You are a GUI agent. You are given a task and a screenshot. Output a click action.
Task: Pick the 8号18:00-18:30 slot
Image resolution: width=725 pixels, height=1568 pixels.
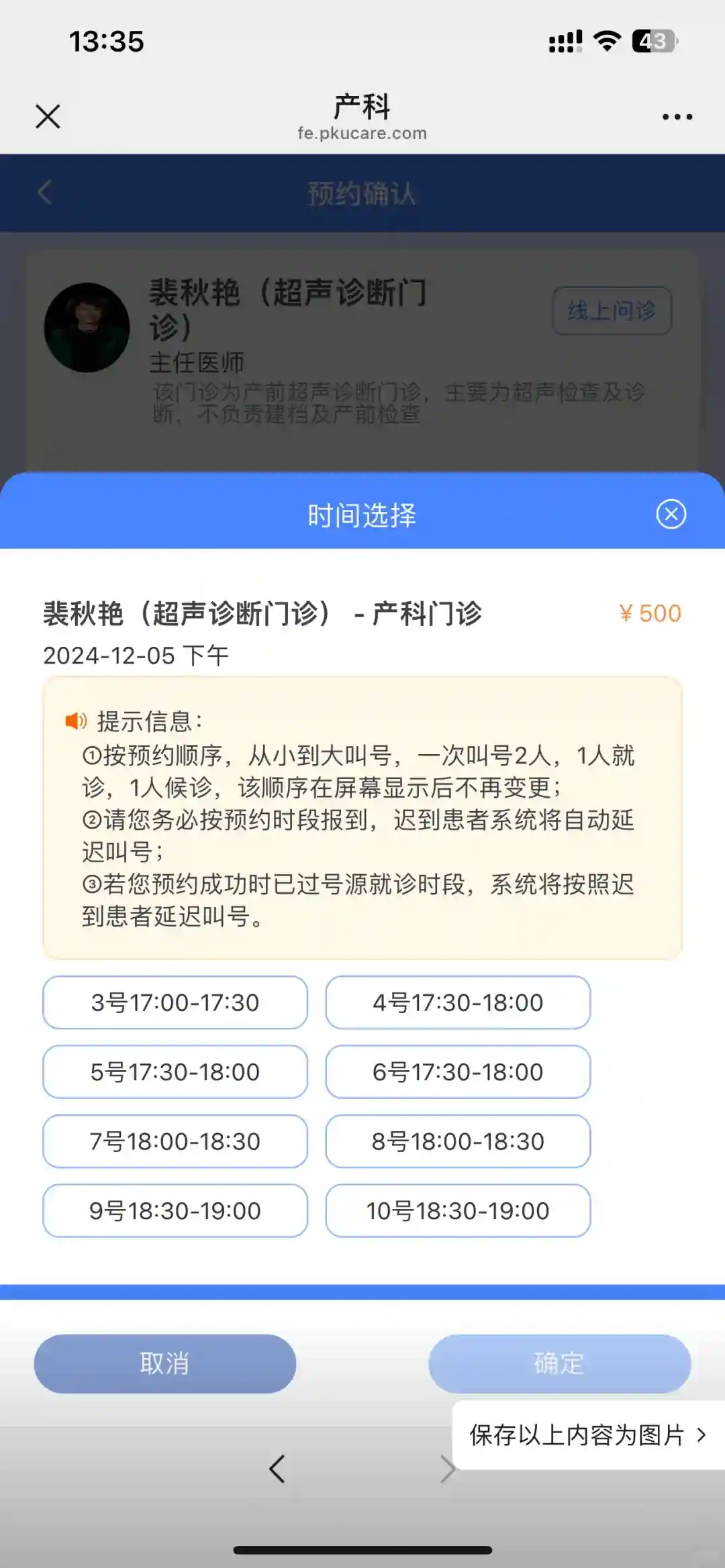[458, 1141]
